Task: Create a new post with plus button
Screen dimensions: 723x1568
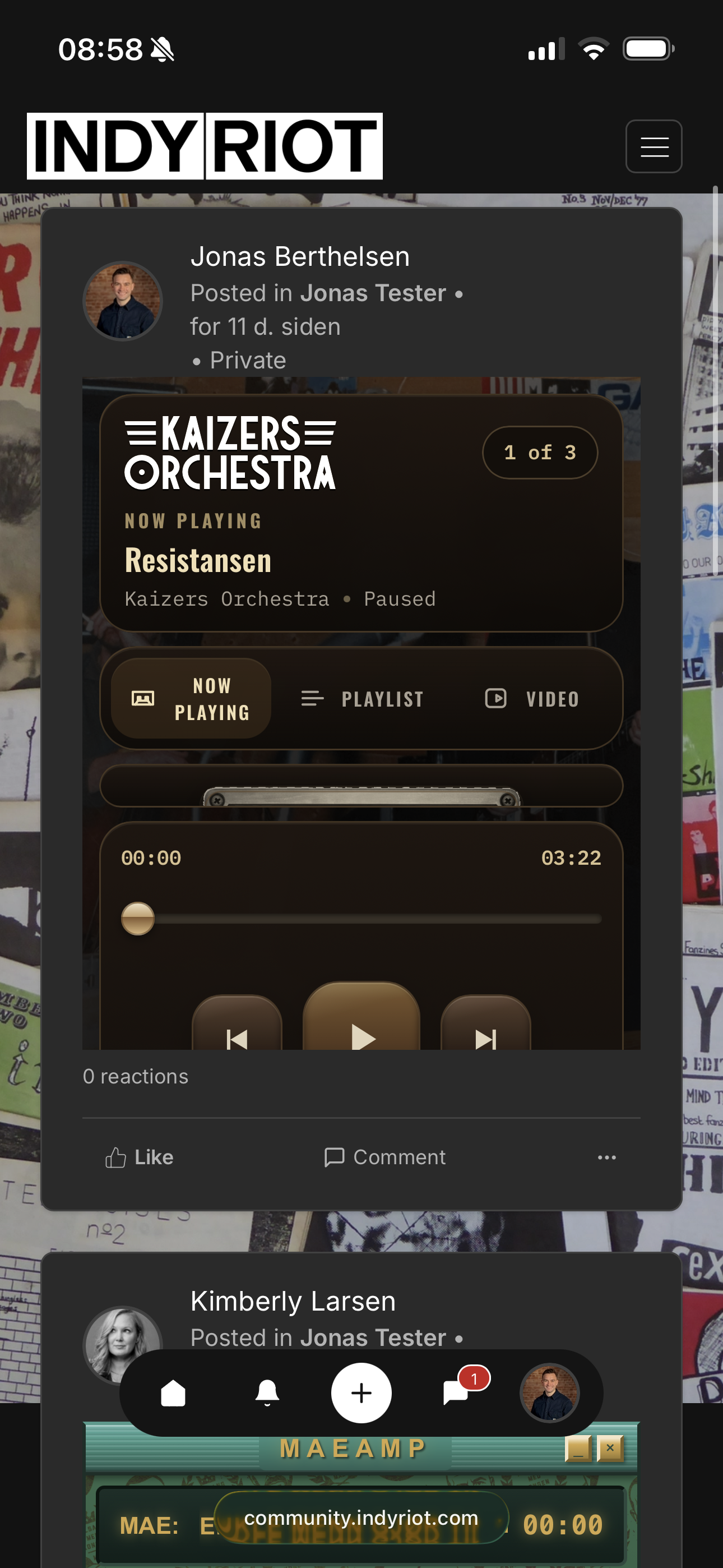Action: [361, 1393]
